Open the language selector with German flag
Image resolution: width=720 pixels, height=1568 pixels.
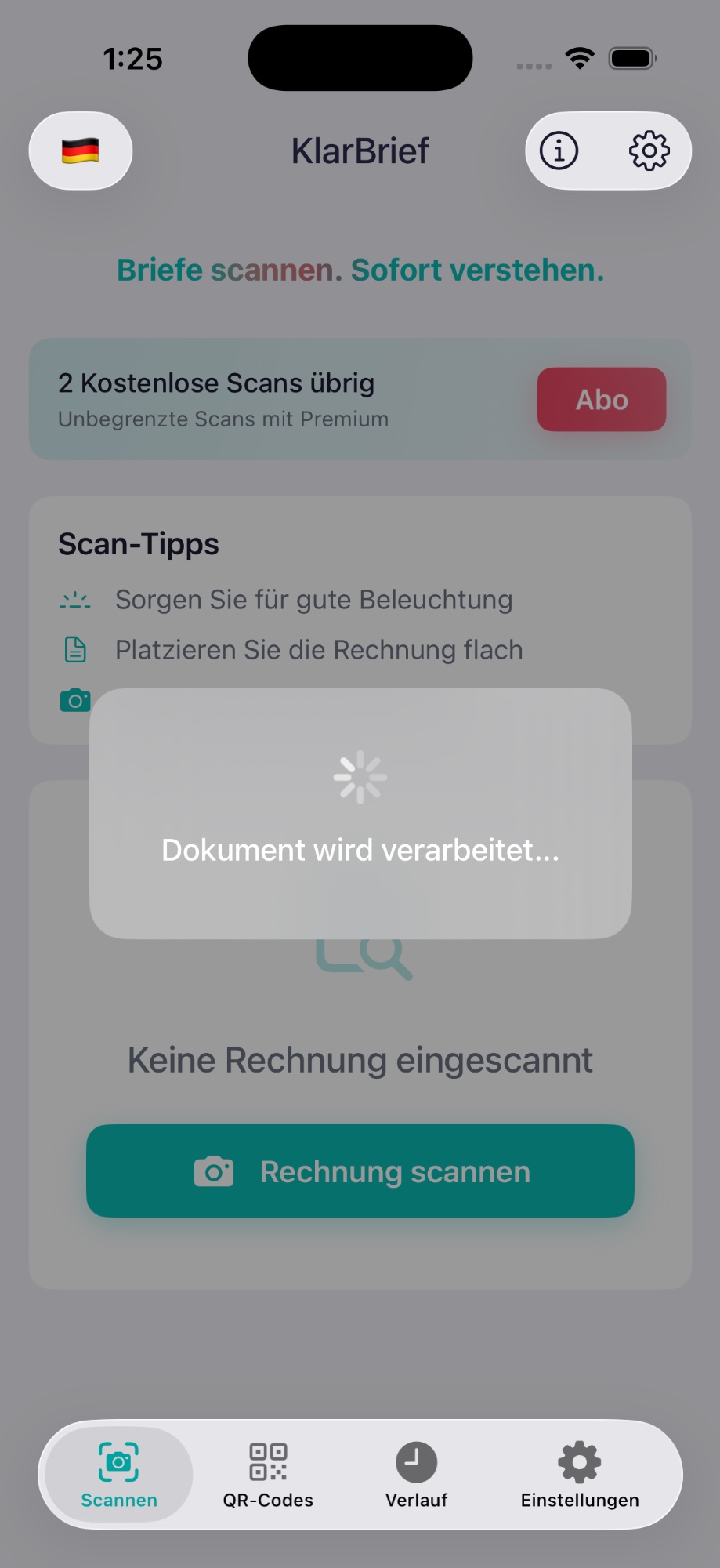tap(81, 151)
